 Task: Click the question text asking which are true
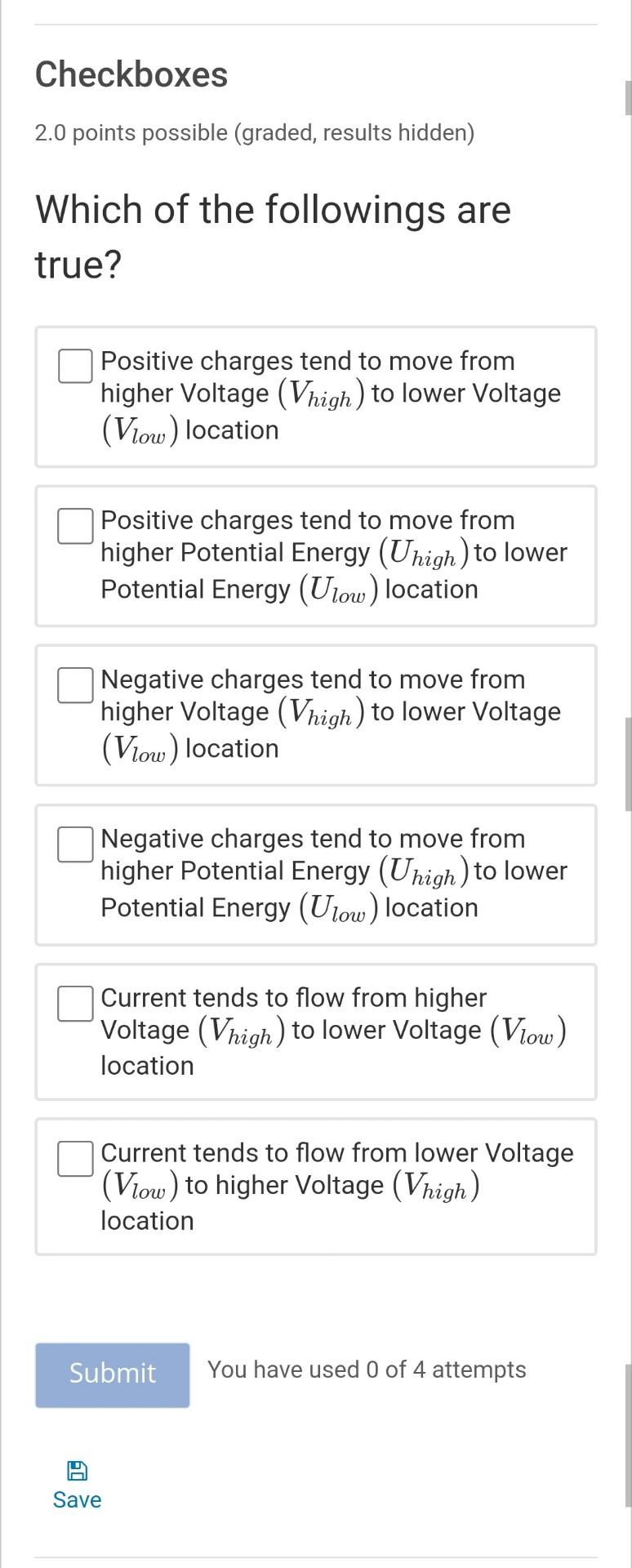[273, 235]
